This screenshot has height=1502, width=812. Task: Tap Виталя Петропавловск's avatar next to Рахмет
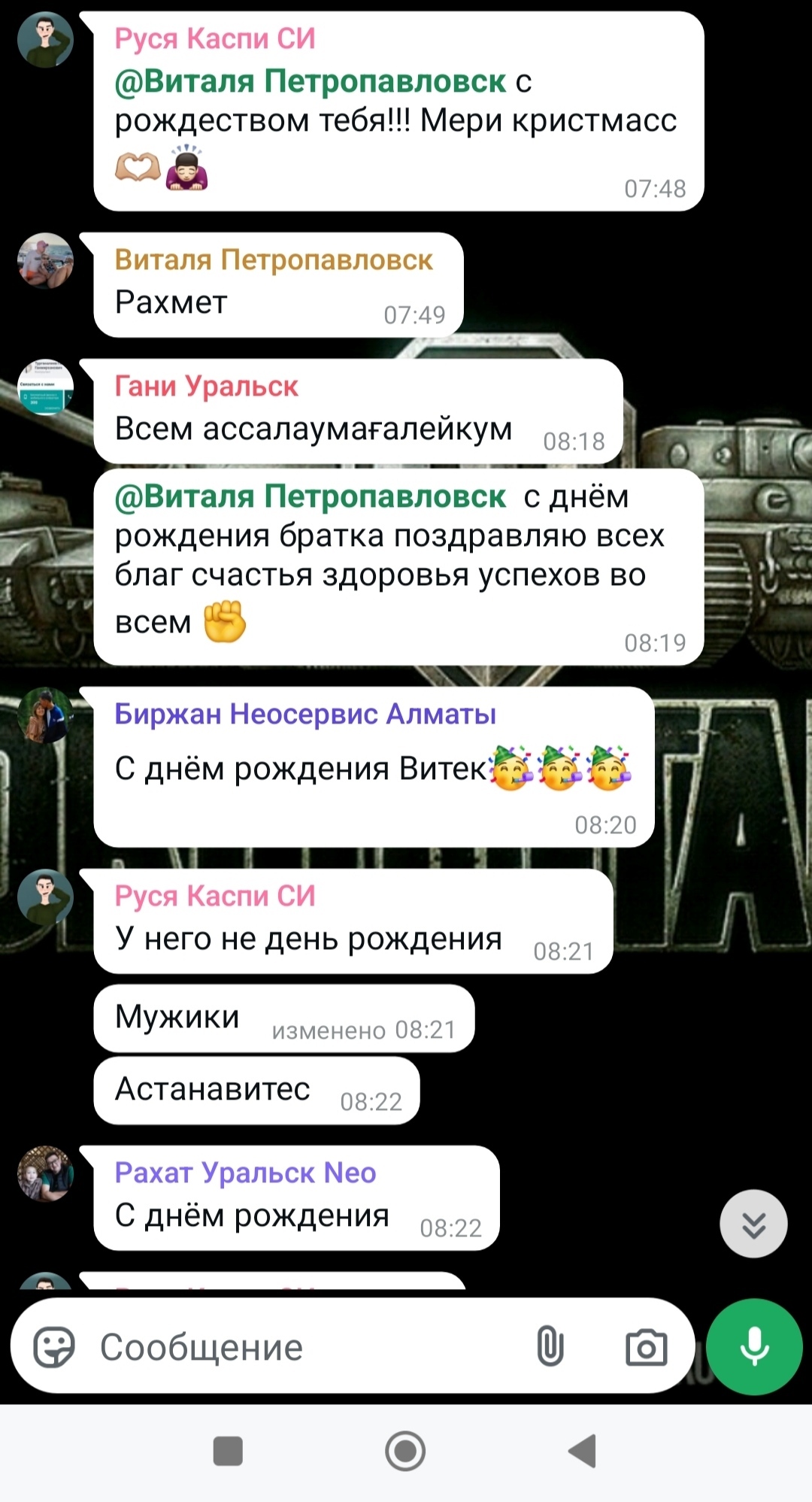45,260
